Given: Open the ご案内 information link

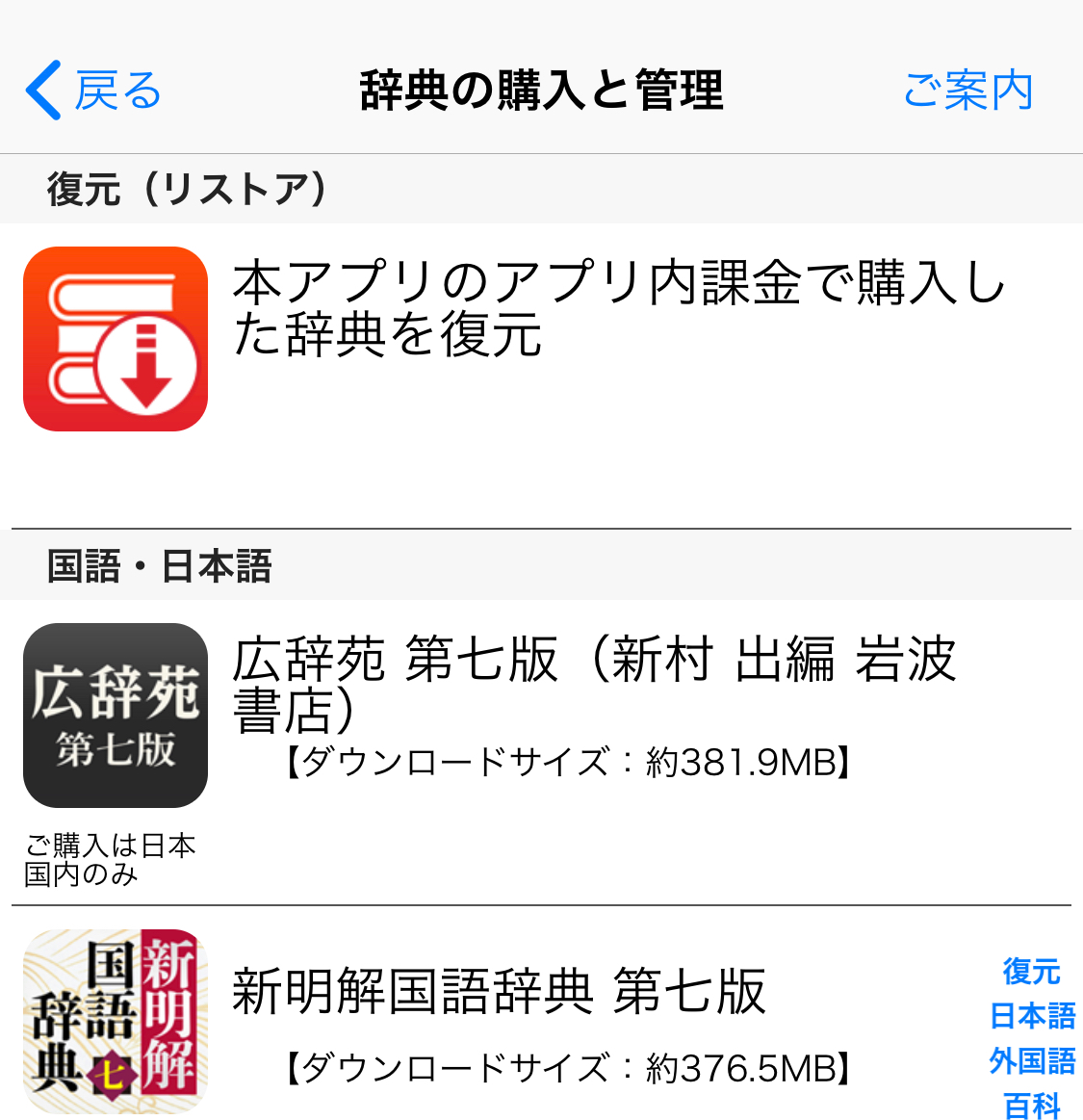Looking at the screenshot, I should pos(967,91).
